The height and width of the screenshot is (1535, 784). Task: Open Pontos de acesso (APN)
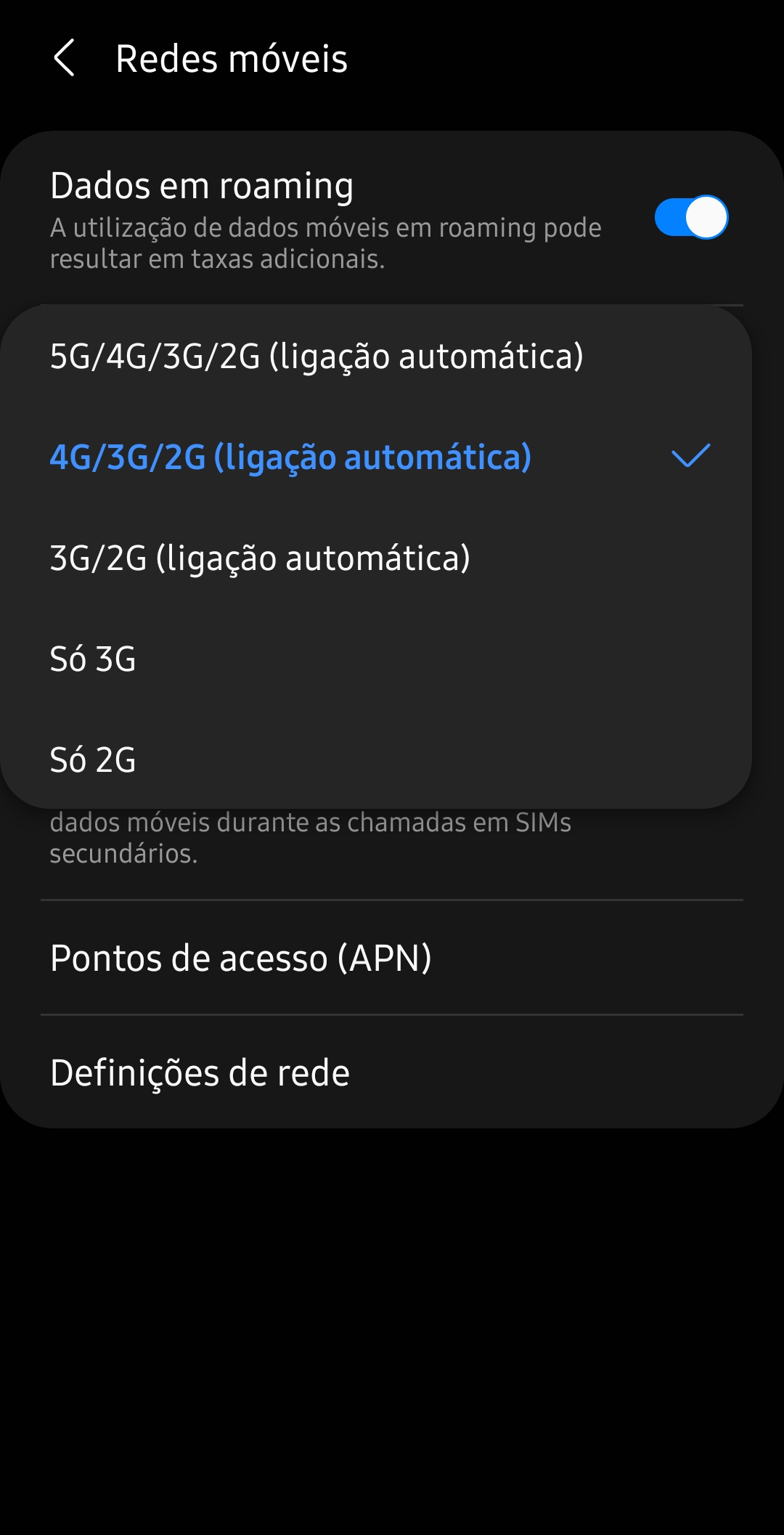pos(241,958)
